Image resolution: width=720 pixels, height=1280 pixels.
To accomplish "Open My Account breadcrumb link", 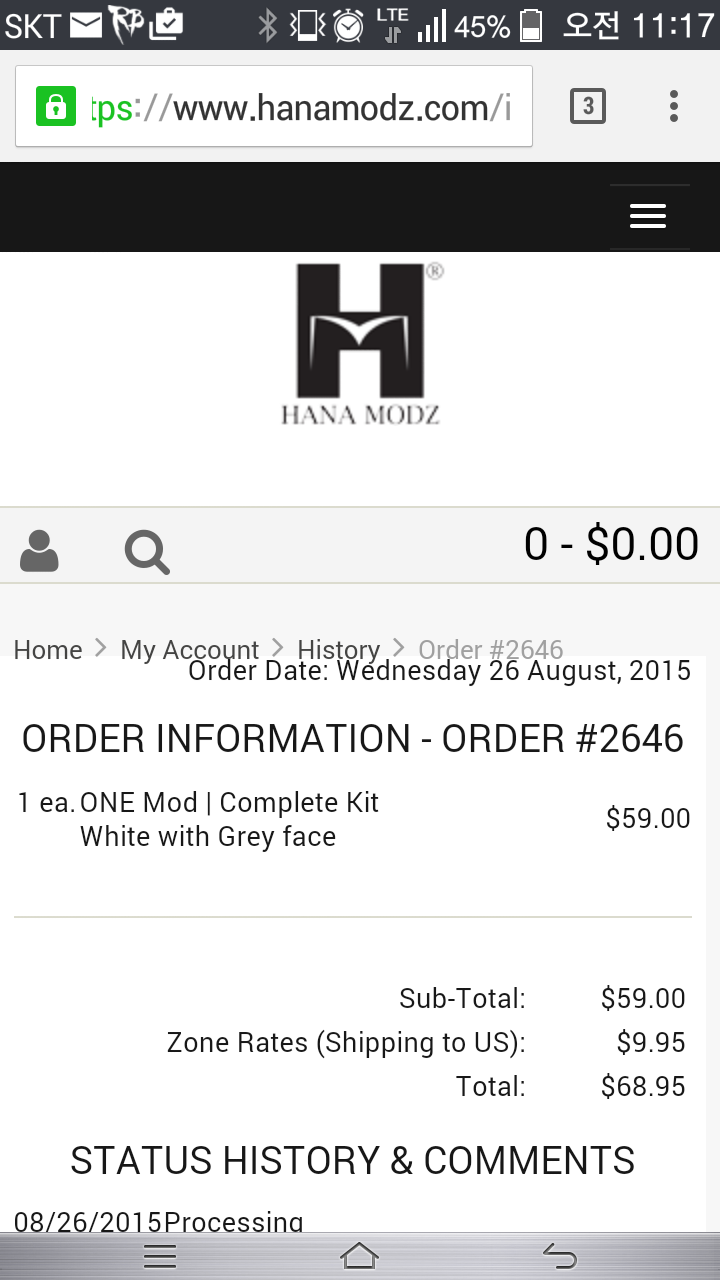I will point(189,649).
